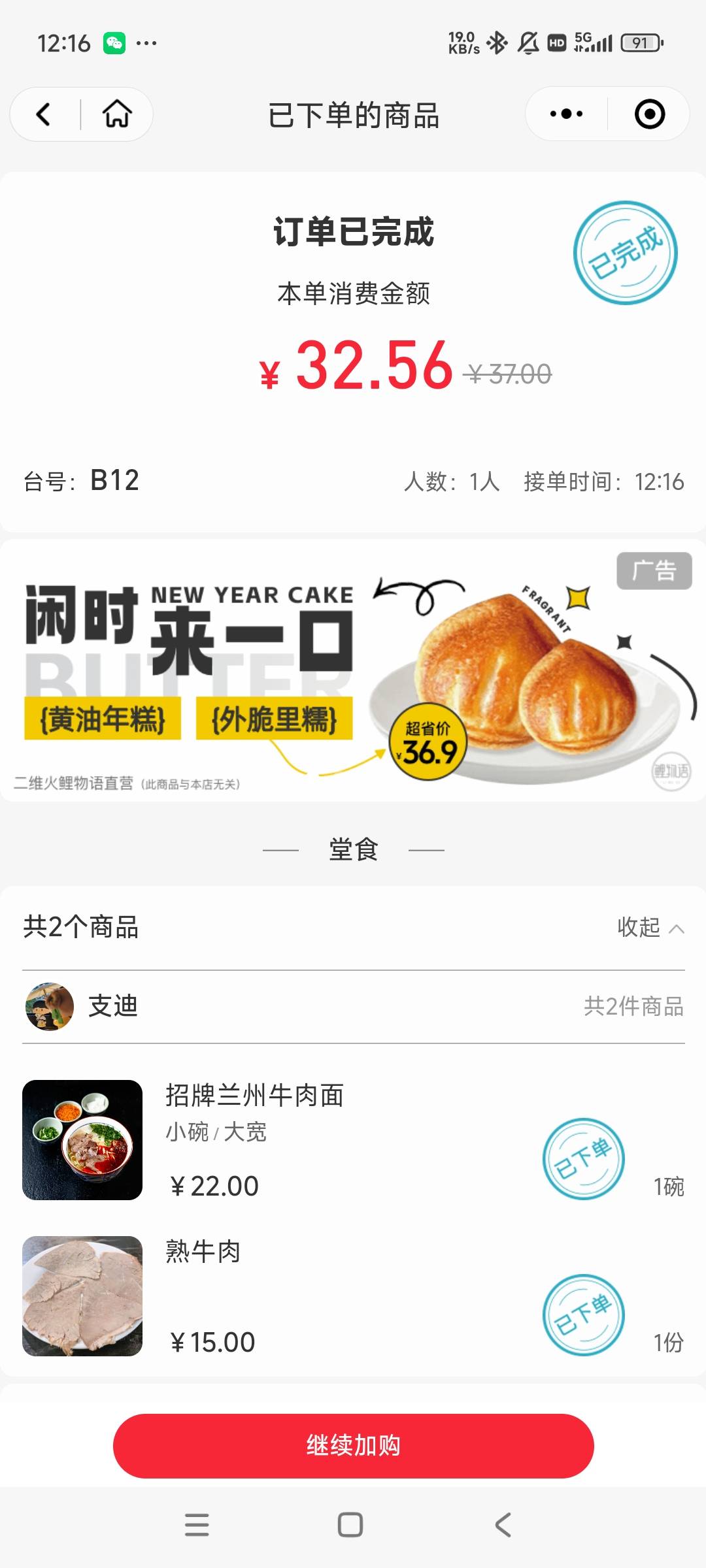
Task: Open the 招牌兰州牛肉面 item
Action: 353,1140
